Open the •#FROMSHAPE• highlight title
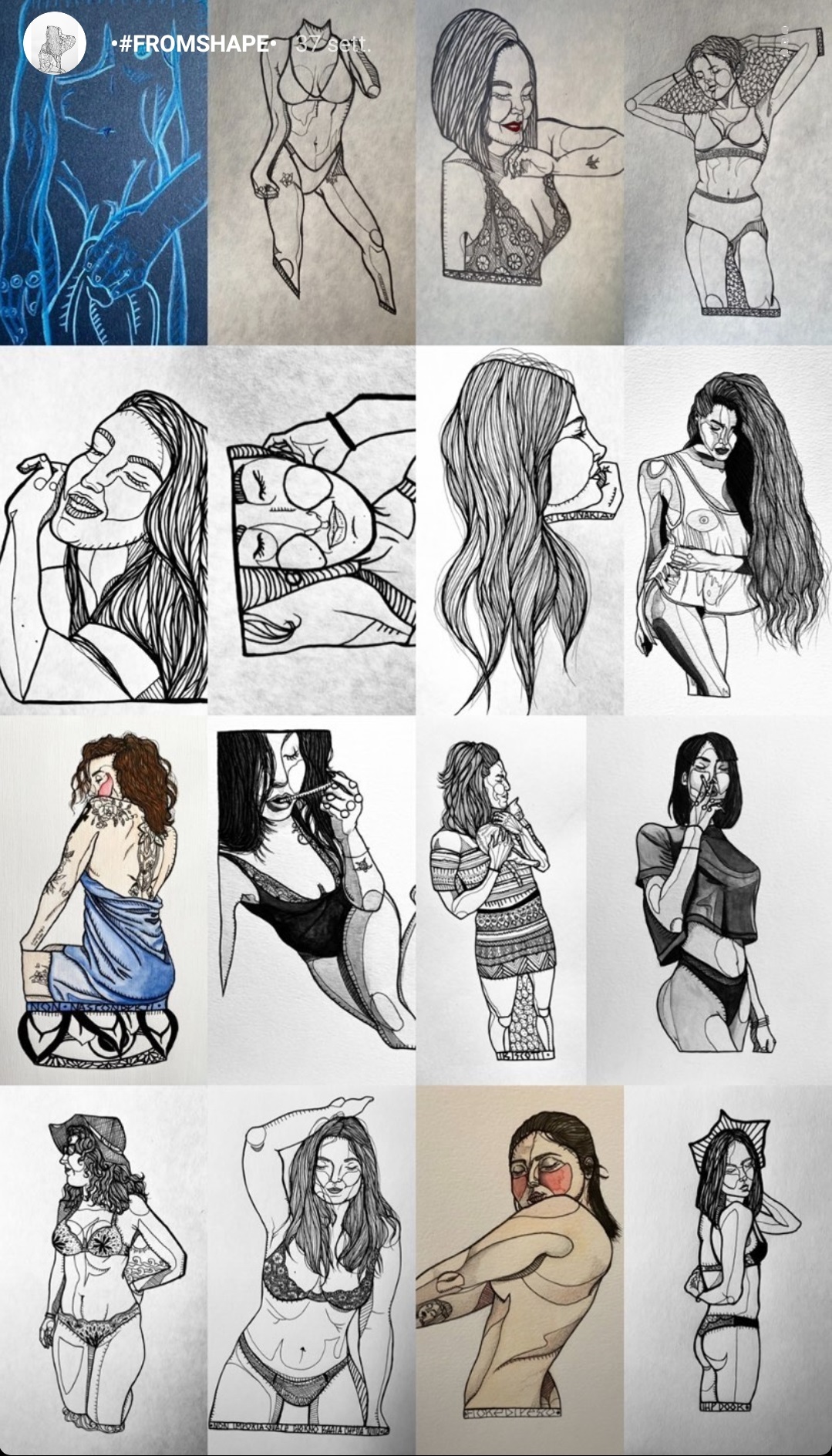 194,44
